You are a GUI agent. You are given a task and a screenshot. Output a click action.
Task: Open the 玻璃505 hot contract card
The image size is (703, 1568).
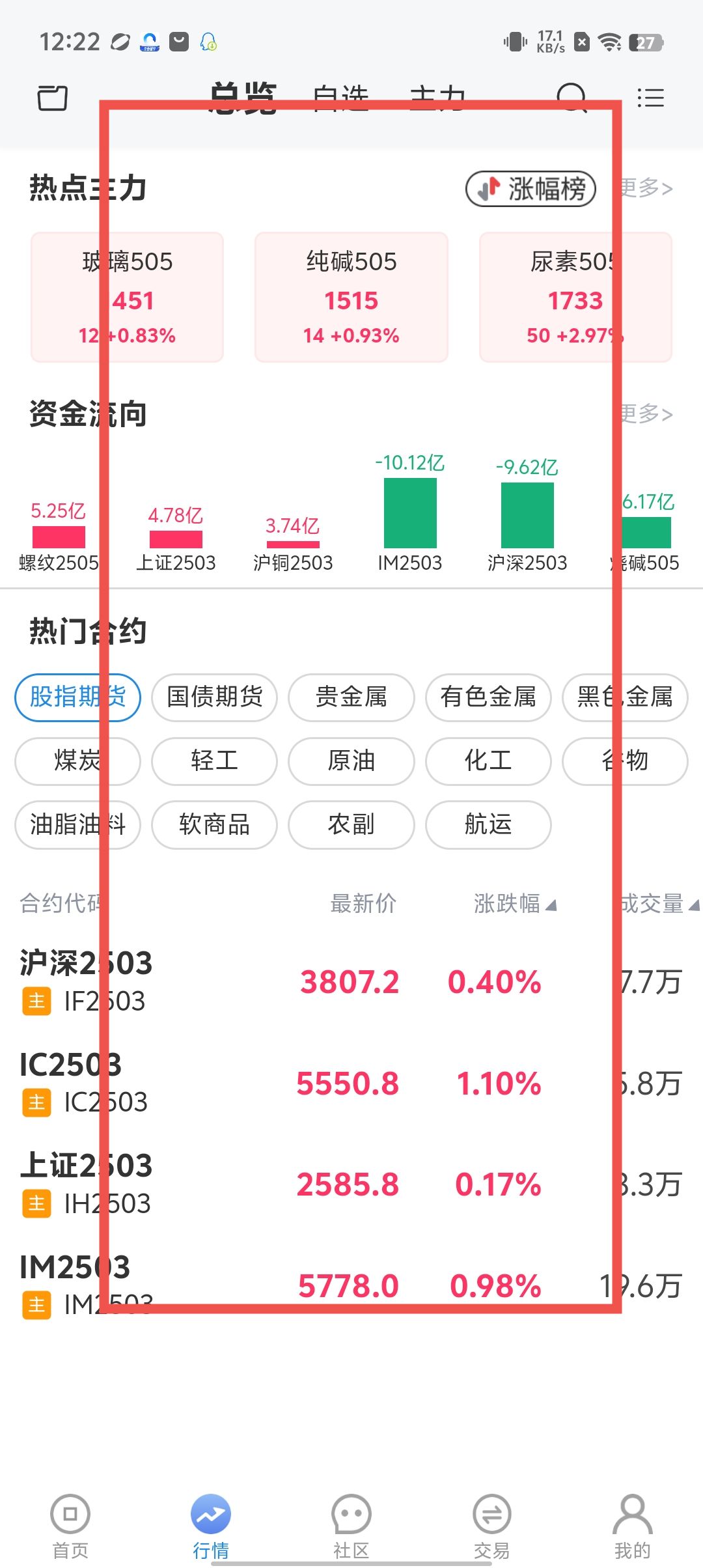128,297
